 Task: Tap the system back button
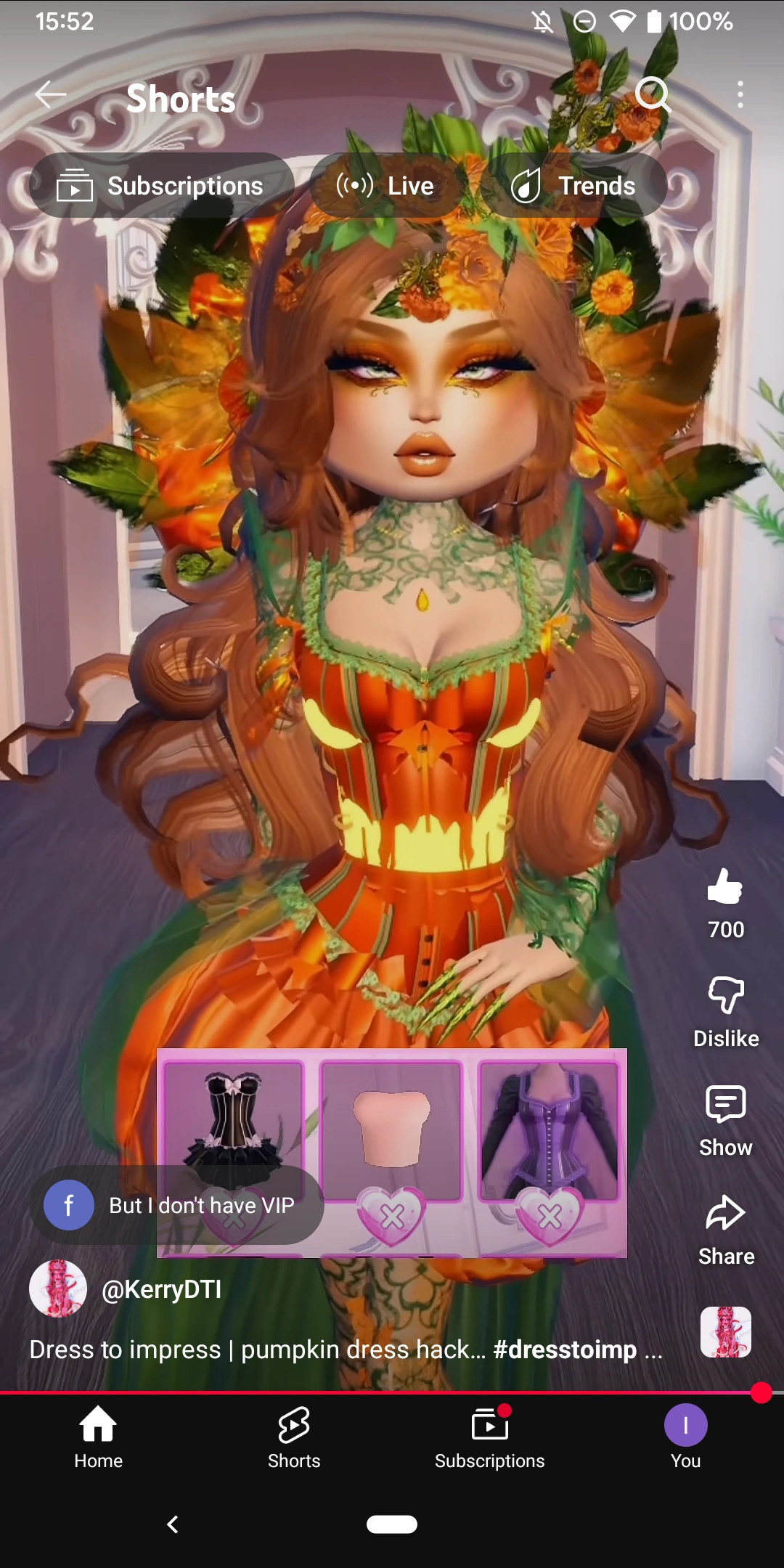click(173, 1524)
